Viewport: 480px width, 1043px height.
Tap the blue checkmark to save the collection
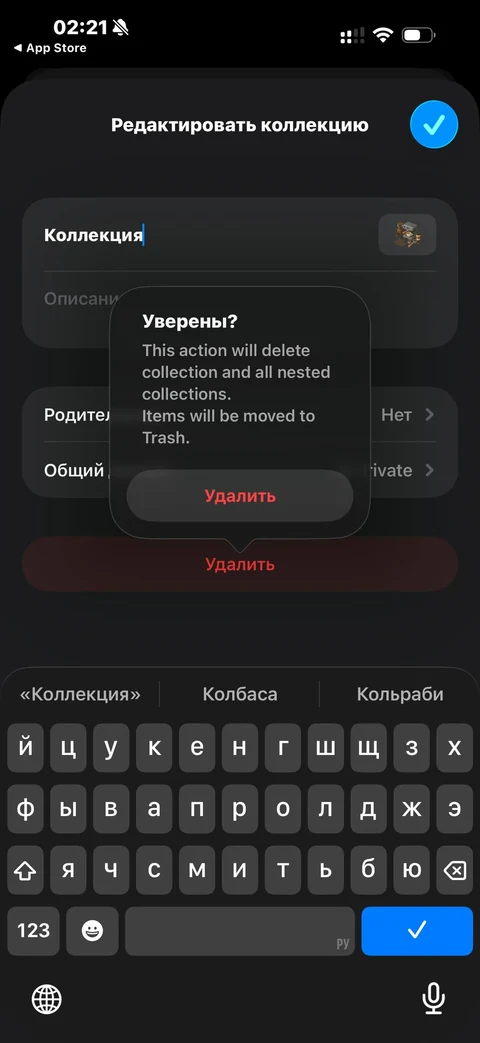(x=434, y=124)
